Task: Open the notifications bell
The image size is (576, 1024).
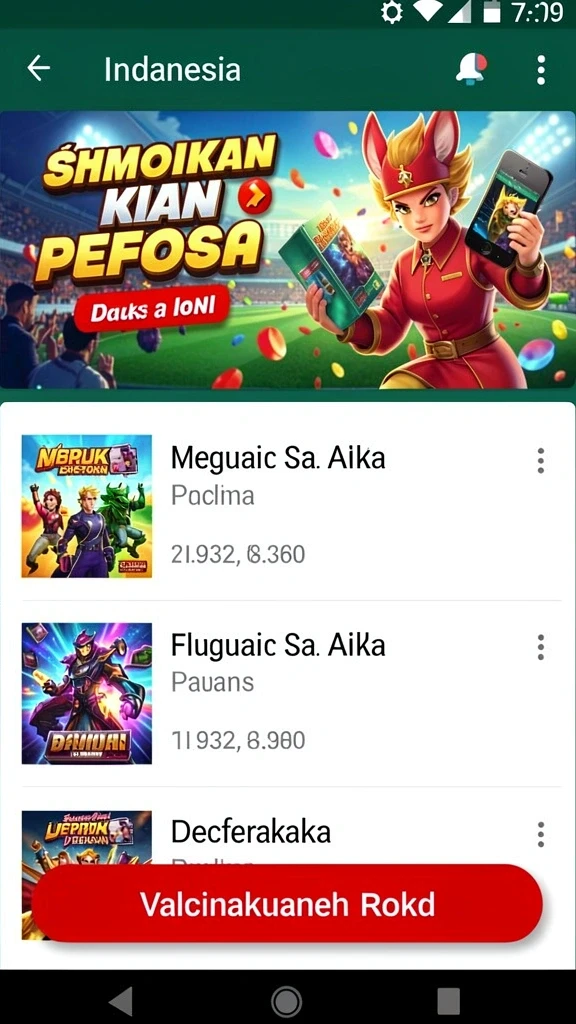Action: click(472, 68)
